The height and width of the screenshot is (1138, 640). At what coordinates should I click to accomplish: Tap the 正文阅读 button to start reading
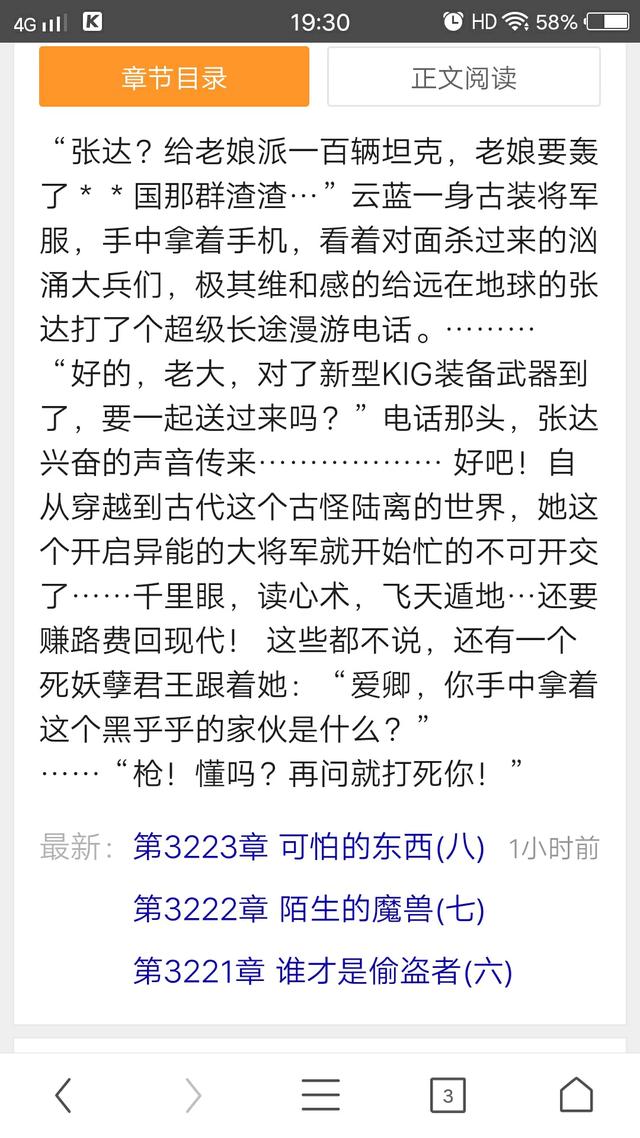point(464,77)
